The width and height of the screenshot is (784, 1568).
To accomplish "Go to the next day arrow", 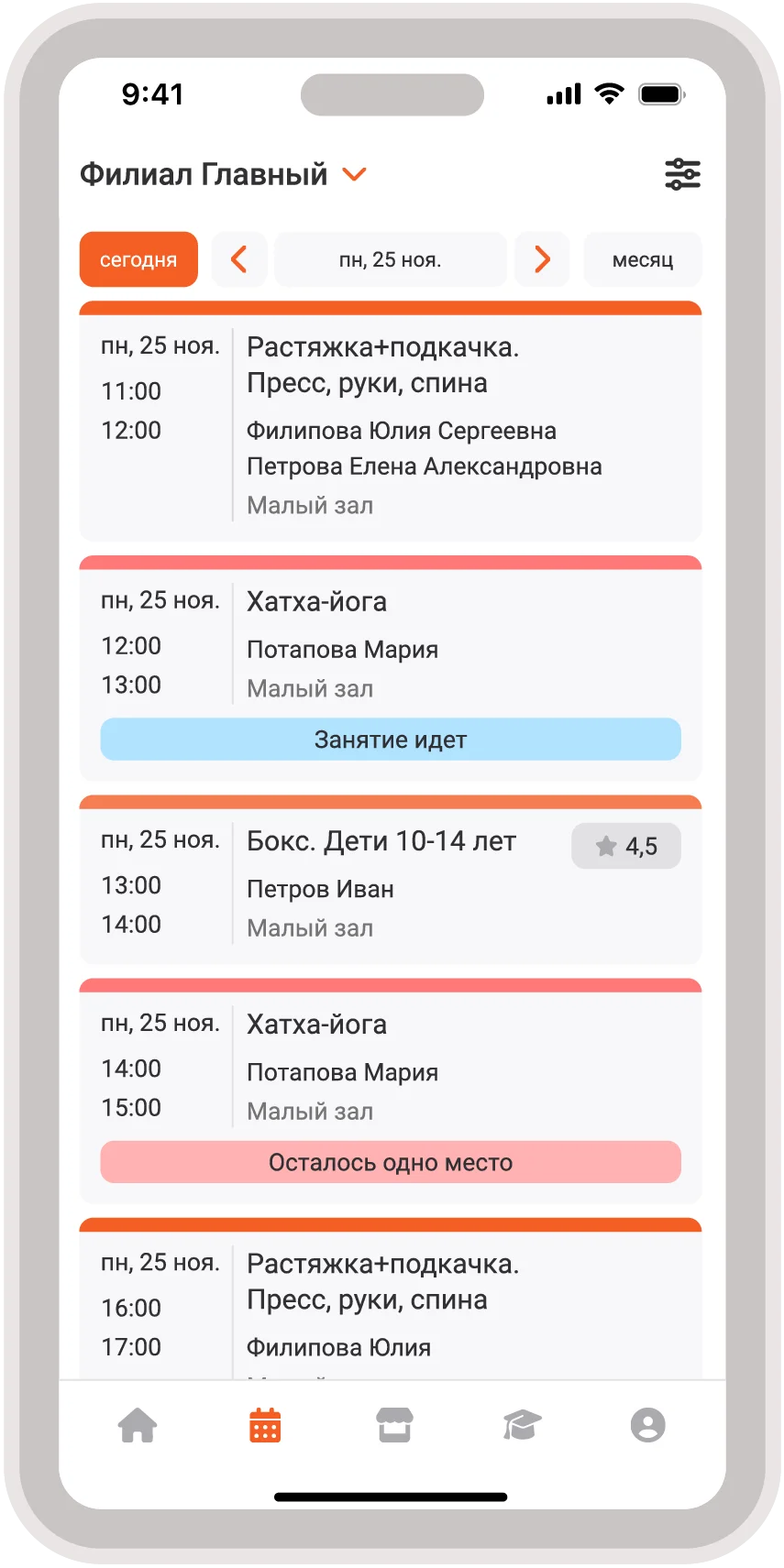I will 542,259.
